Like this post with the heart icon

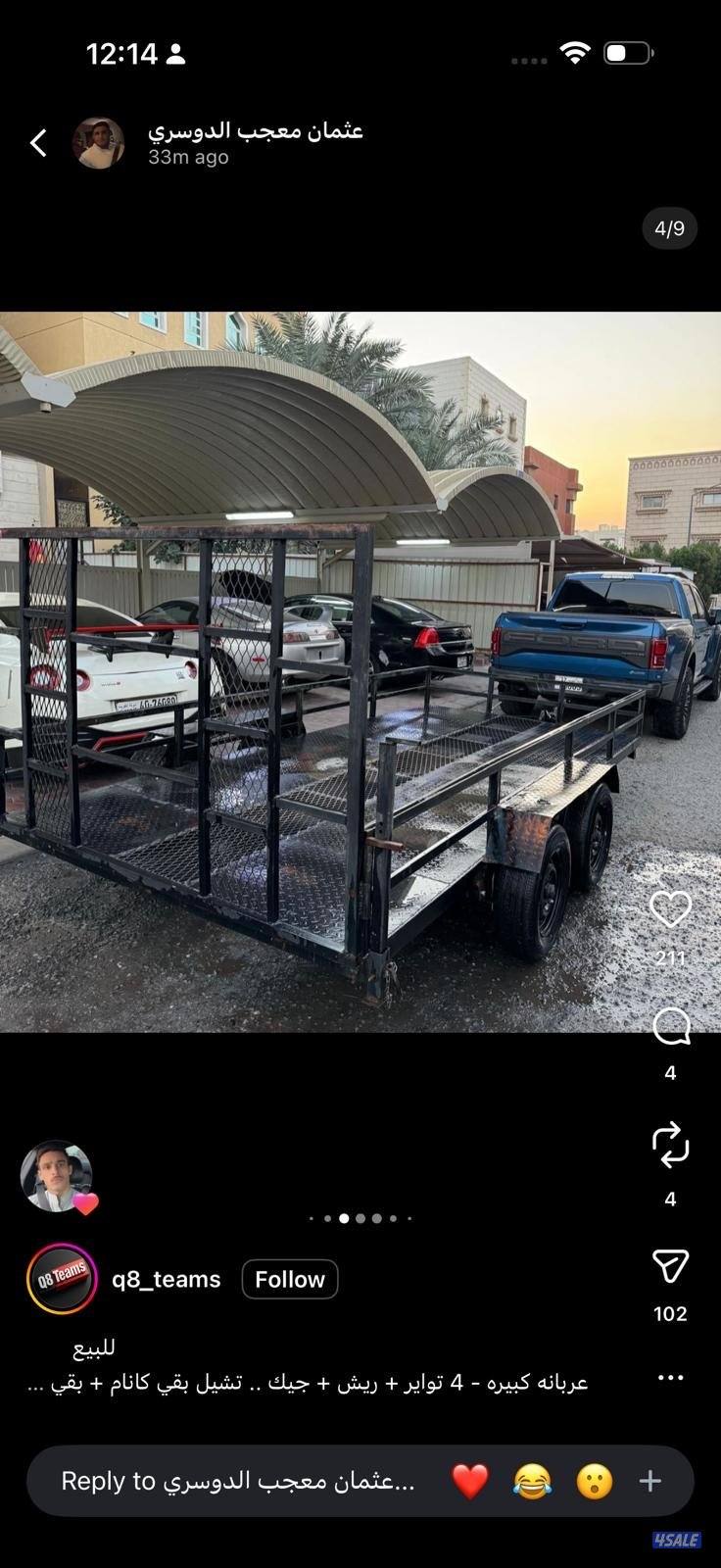coord(670,910)
